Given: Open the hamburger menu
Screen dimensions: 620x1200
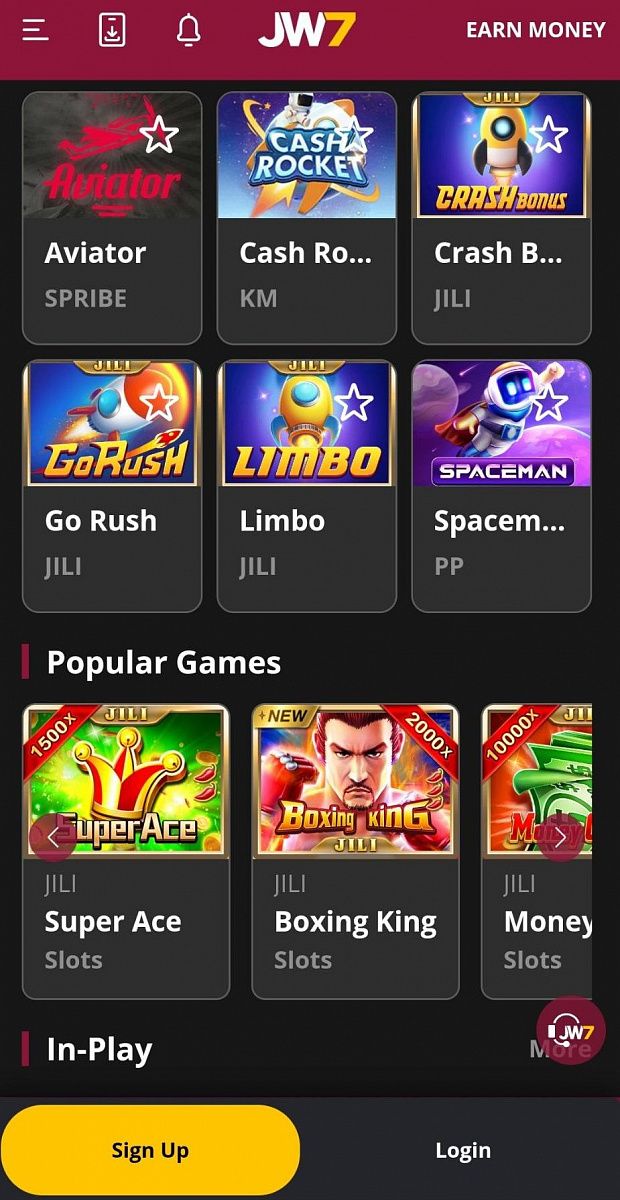Looking at the screenshot, I should pos(36,30).
